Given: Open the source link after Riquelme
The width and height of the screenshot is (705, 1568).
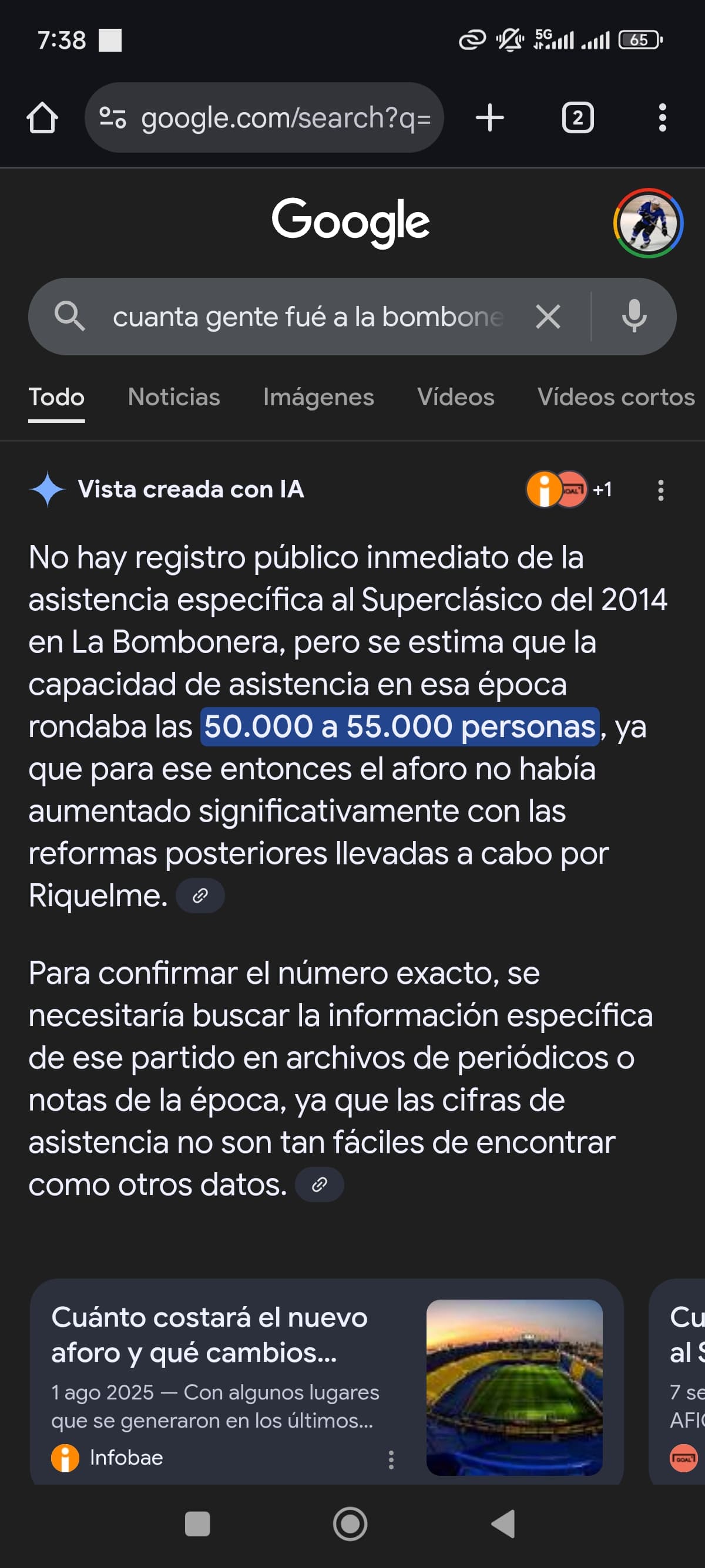Looking at the screenshot, I should 200,896.
